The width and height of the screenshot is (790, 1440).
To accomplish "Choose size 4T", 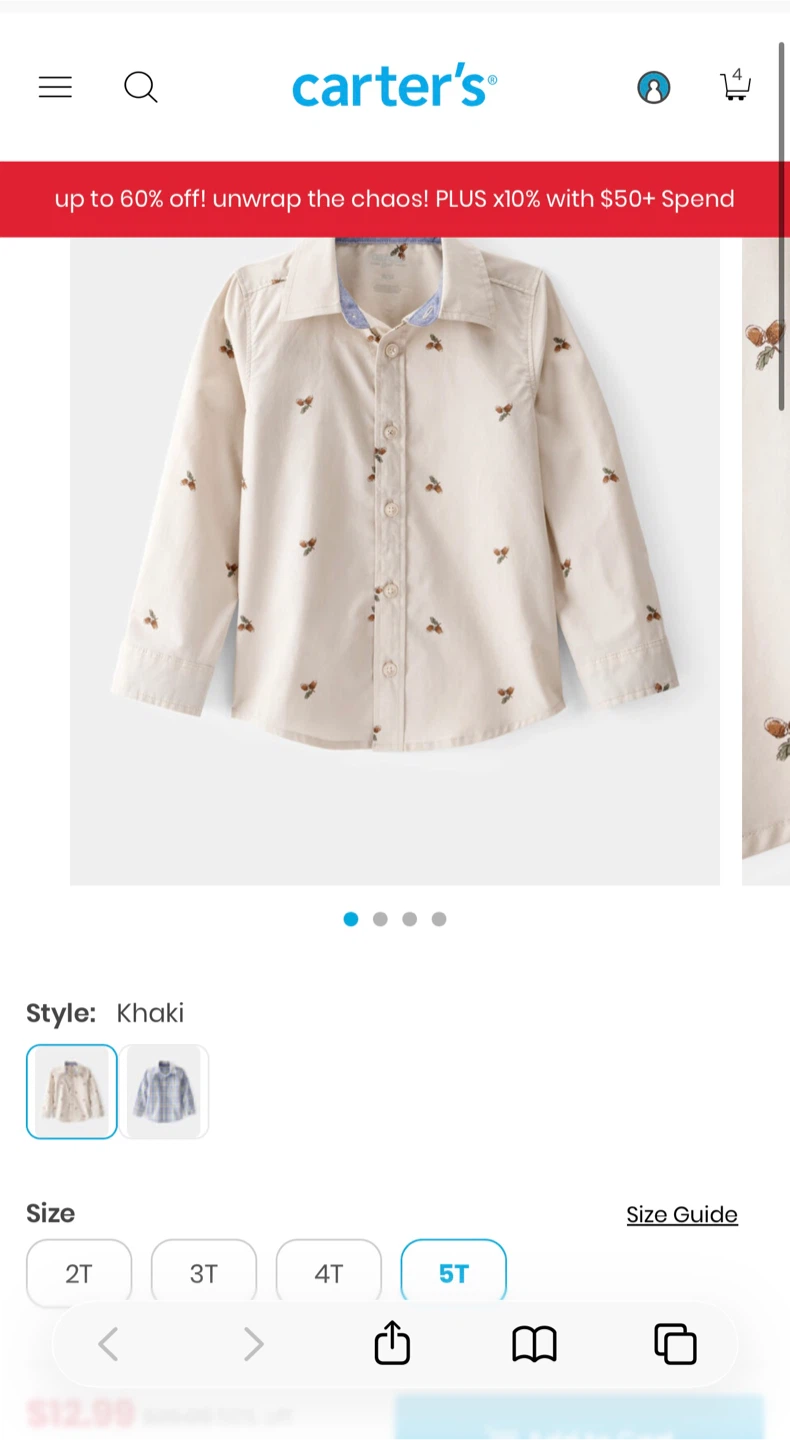I will coord(329,1273).
